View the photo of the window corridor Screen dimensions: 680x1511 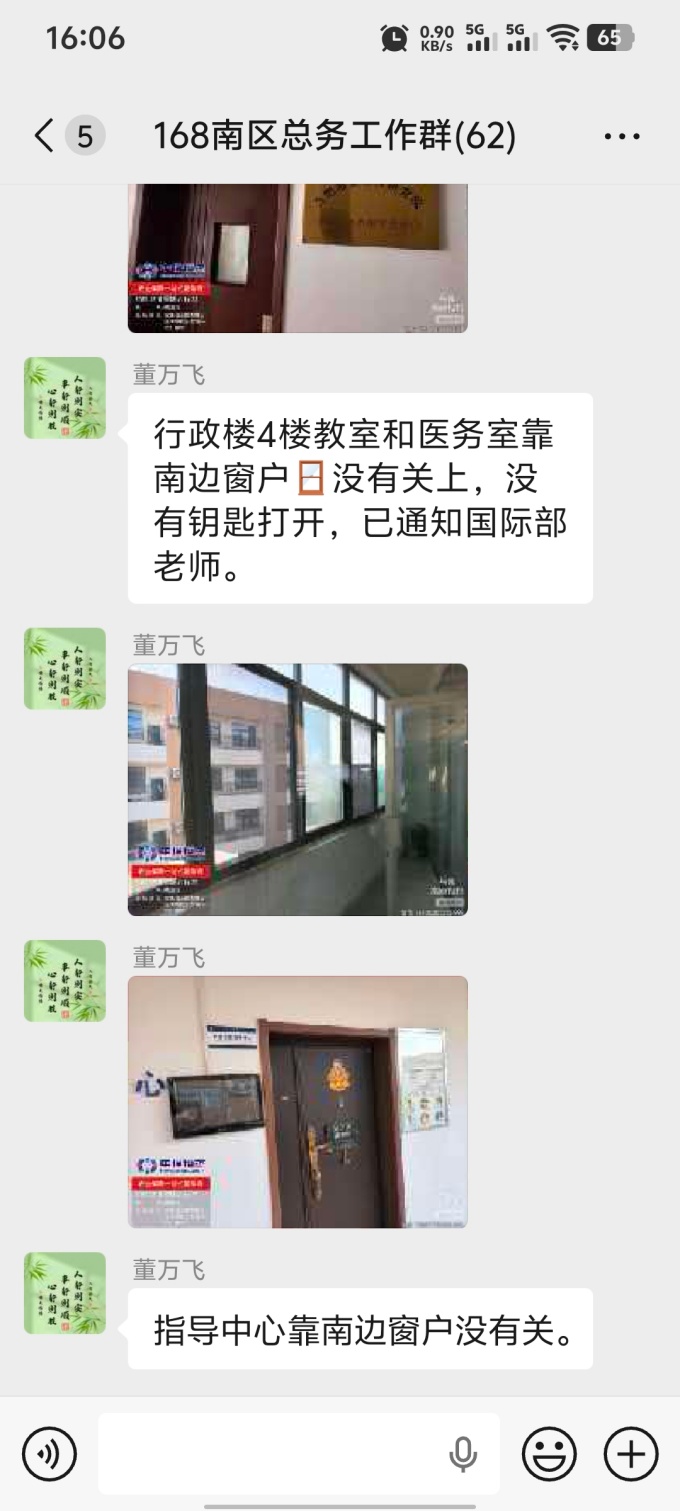pos(298,790)
